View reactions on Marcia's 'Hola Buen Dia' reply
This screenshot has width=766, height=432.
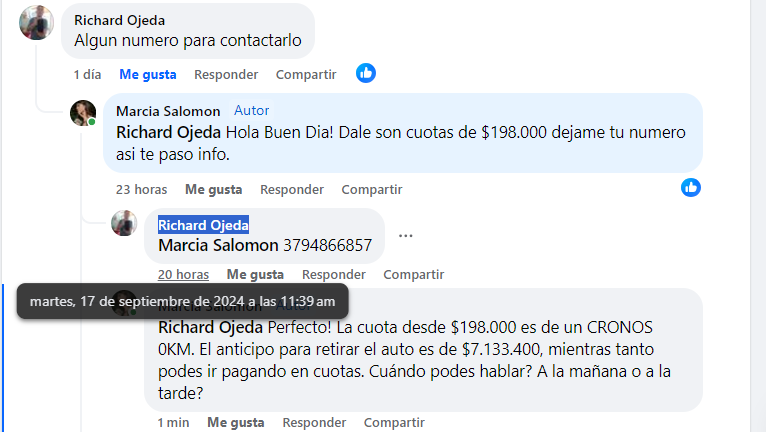click(691, 187)
